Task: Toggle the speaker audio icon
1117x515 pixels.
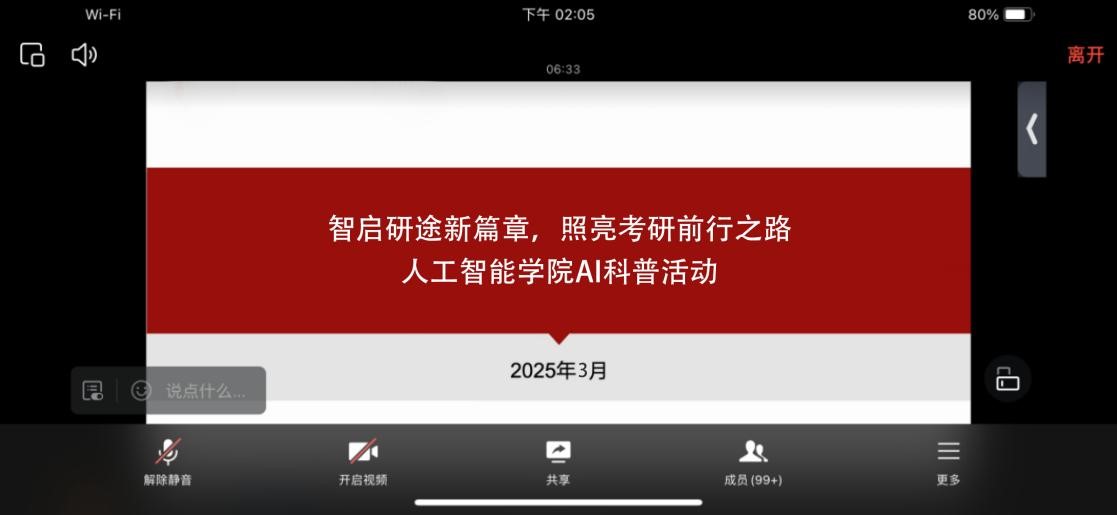Action: (84, 55)
